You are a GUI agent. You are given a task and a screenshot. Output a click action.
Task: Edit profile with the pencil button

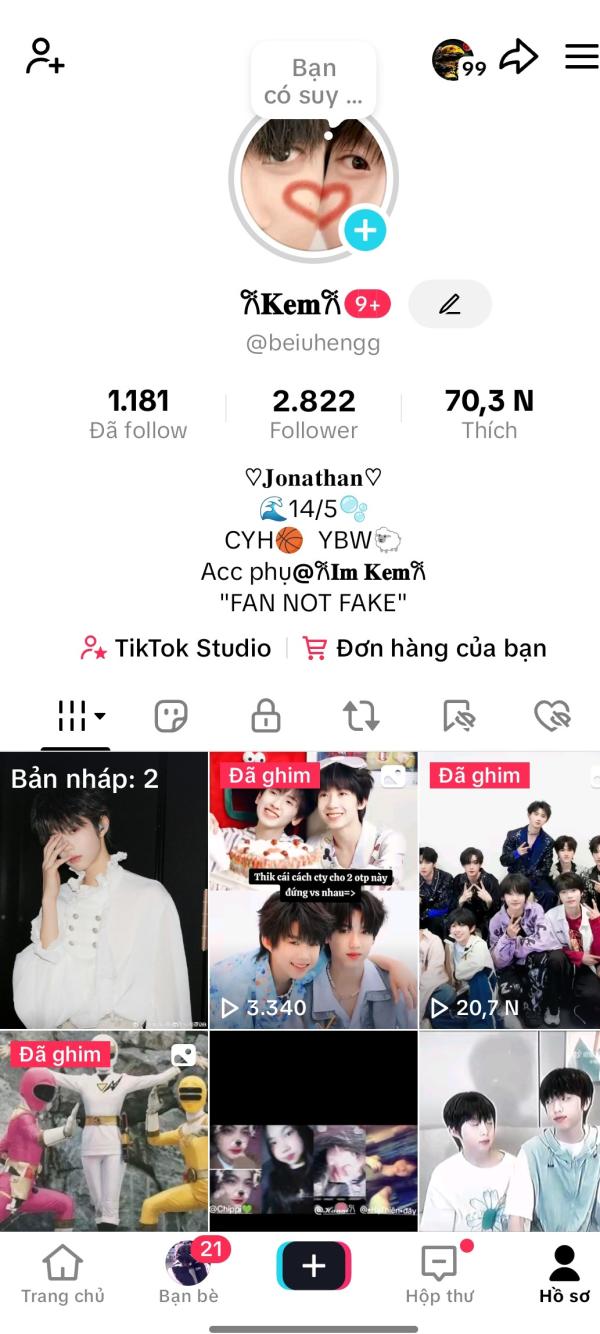(x=450, y=304)
